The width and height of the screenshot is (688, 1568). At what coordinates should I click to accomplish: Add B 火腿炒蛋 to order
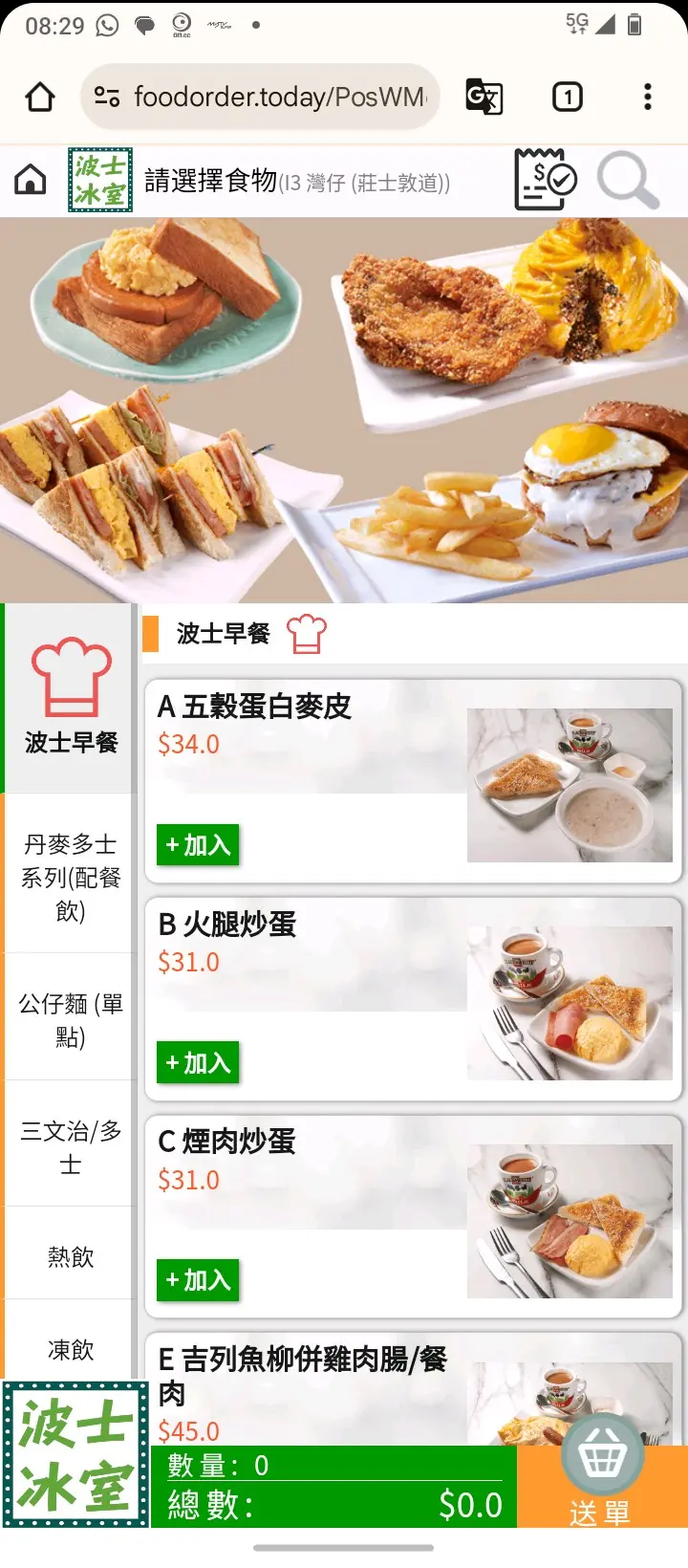tap(198, 1062)
